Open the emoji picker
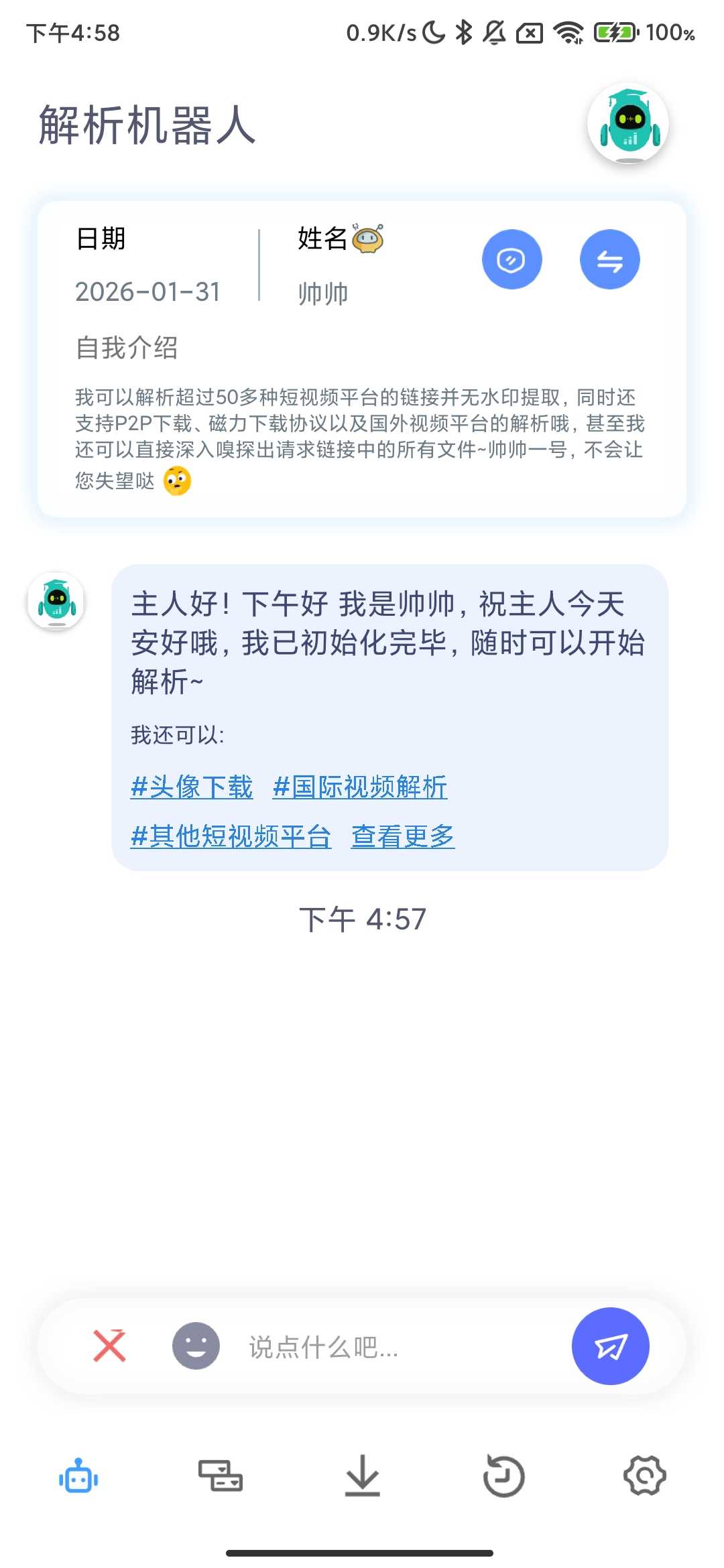This screenshot has height=1568, width=724. point(196,1346)
